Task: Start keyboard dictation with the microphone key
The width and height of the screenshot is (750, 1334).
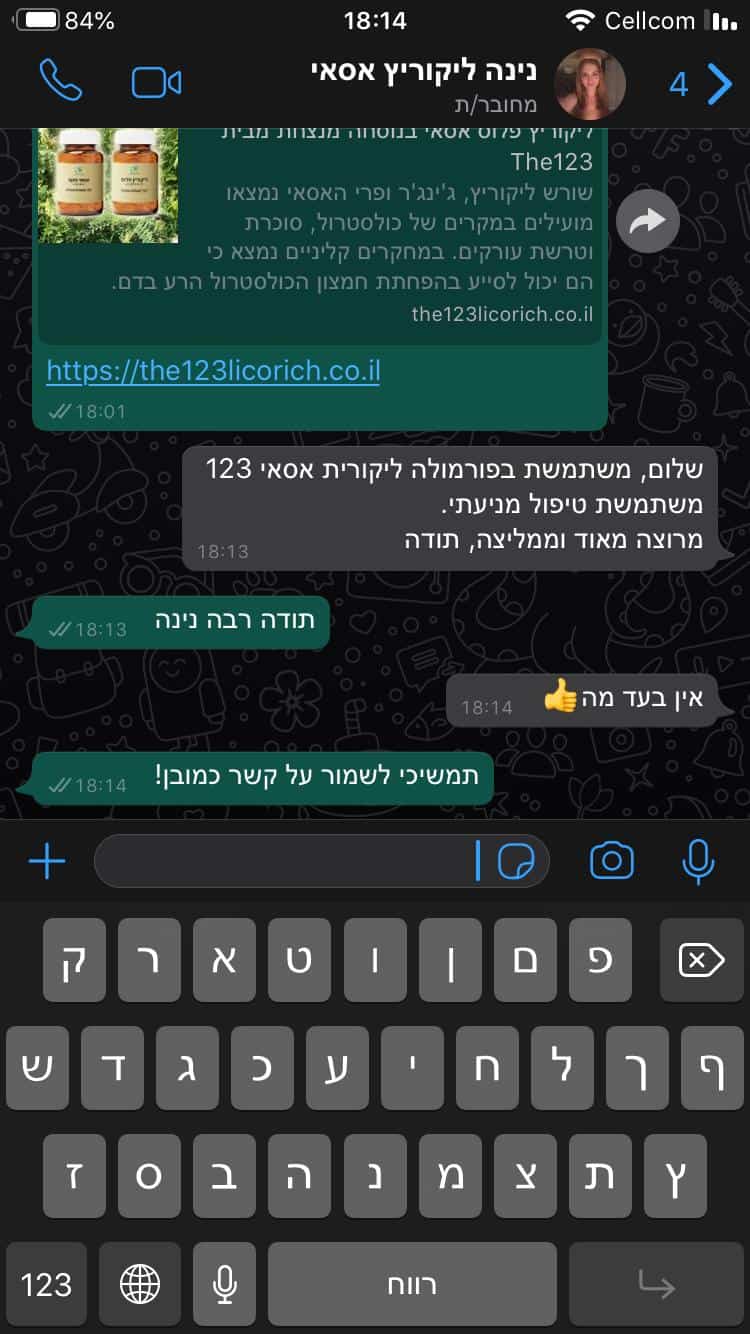Action: (x=224, y=1285)
